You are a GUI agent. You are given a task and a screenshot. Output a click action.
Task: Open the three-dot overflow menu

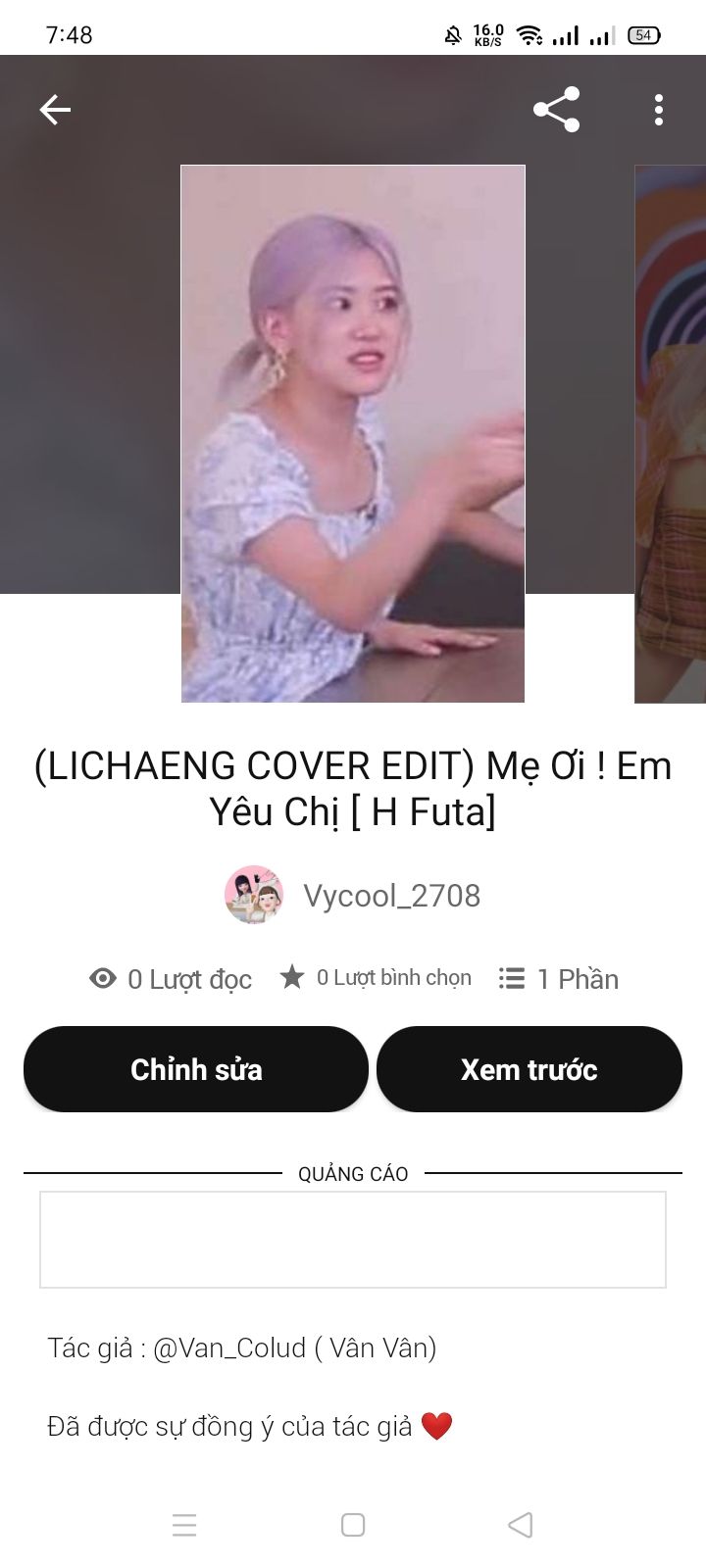click(x=659, y=110)
